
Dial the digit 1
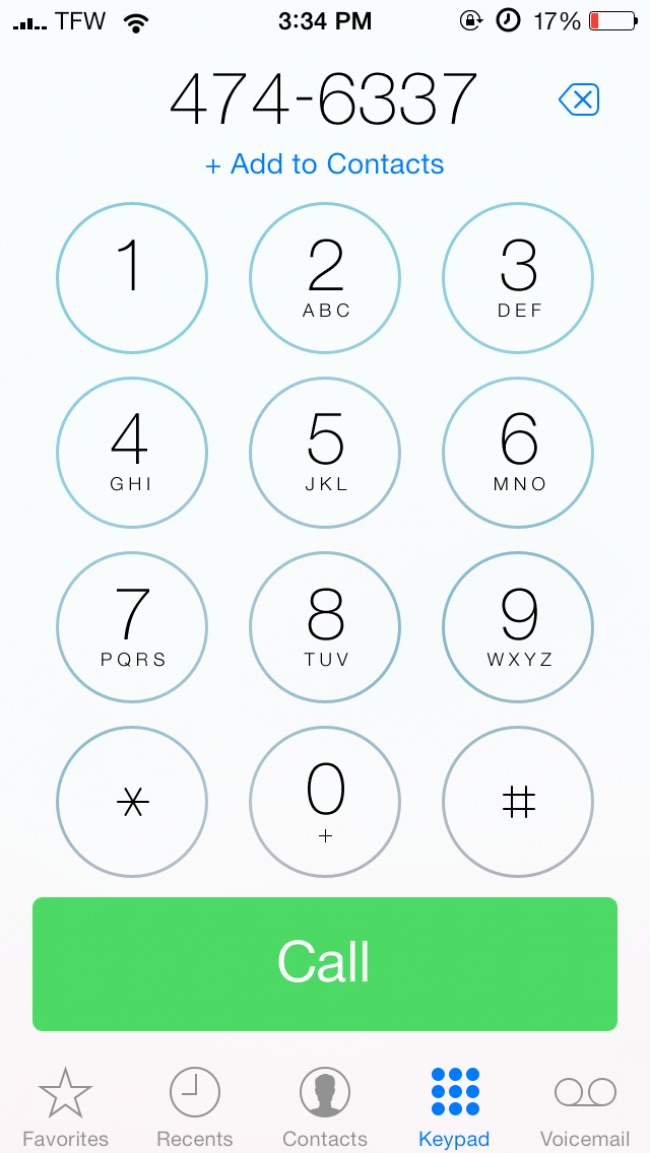point(131,278)
